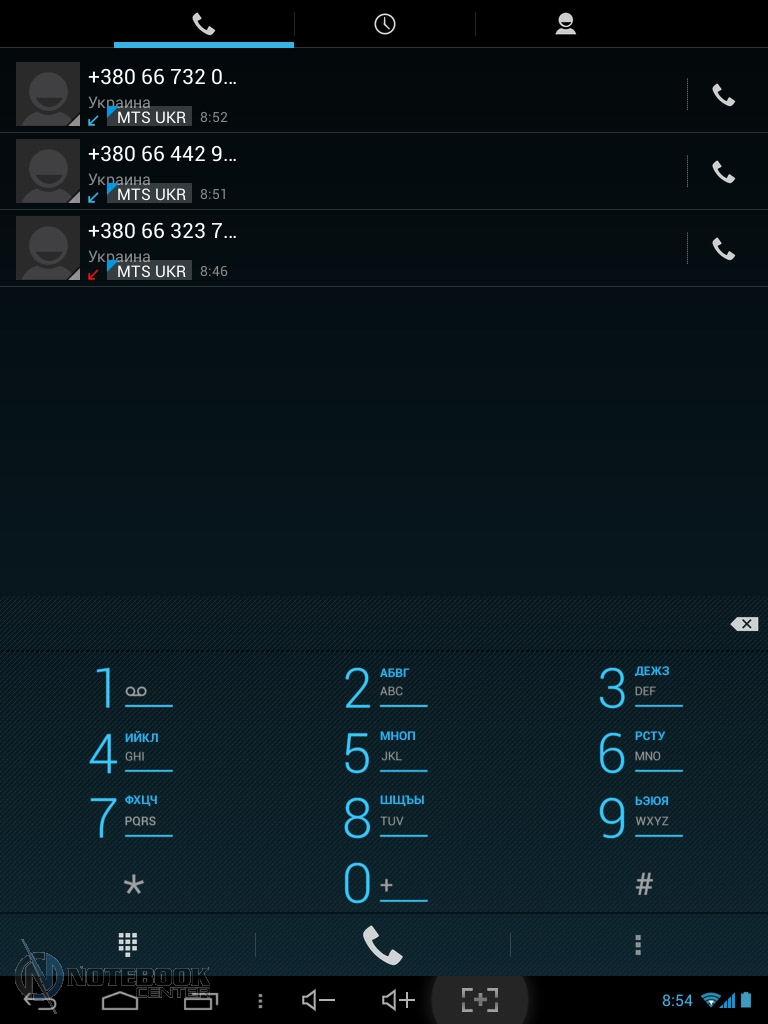768x1024 pixels.
Task: Enter digit 0 on the dialpad
Action: coord(382,883)
